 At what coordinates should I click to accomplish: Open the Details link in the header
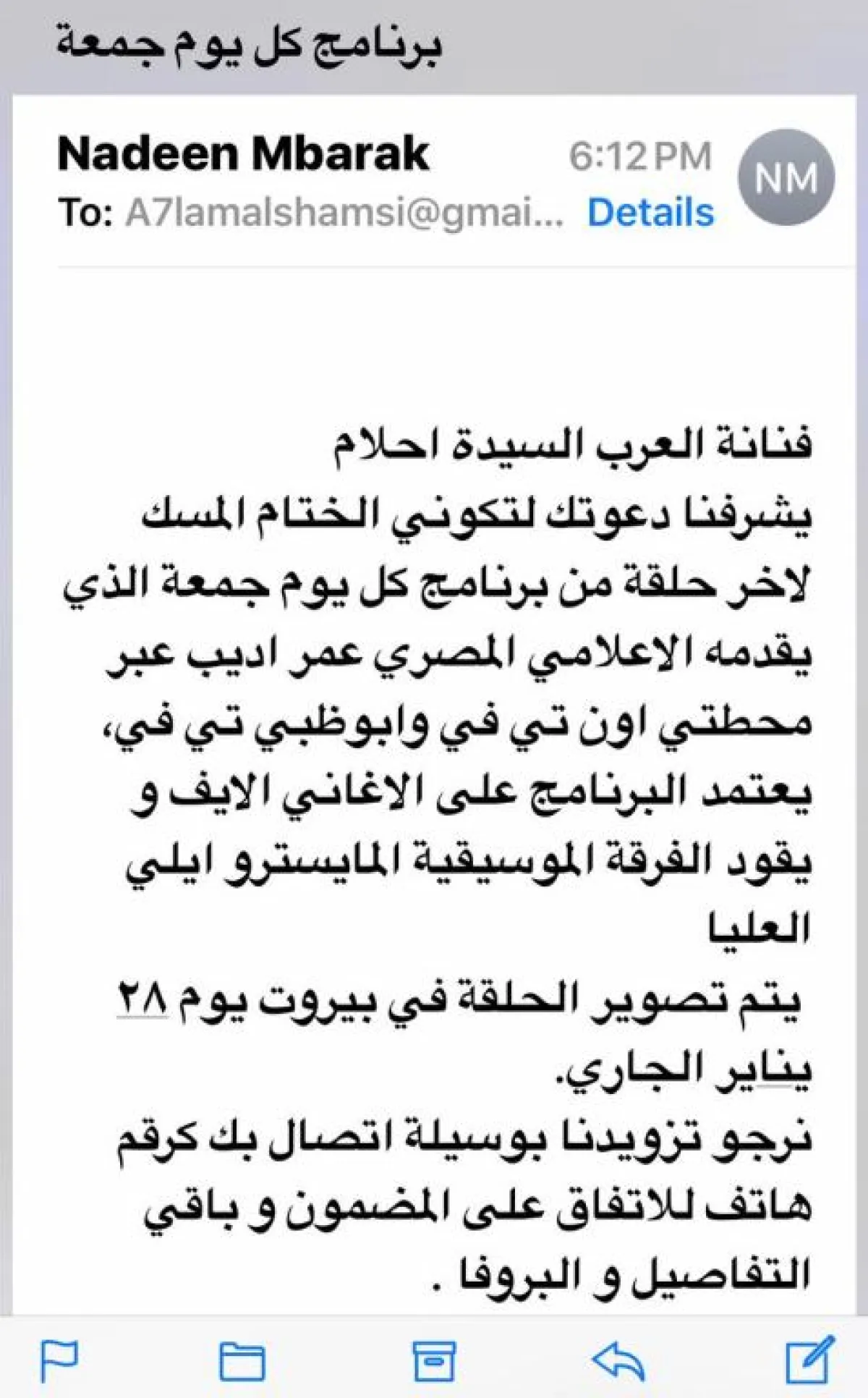(x=650, y=213)
